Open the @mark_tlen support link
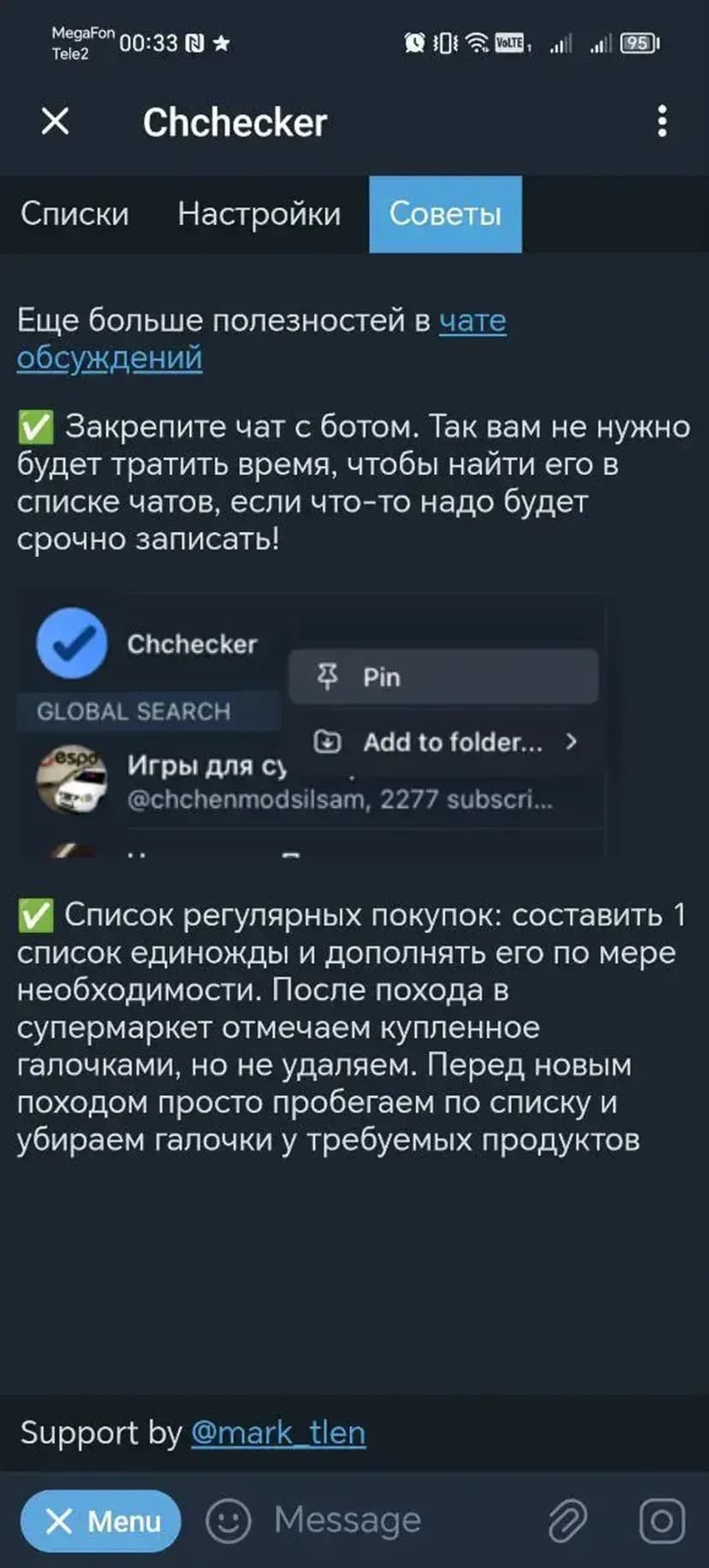Viewport: 709px width, 1568px height. tap(278, 1433)
